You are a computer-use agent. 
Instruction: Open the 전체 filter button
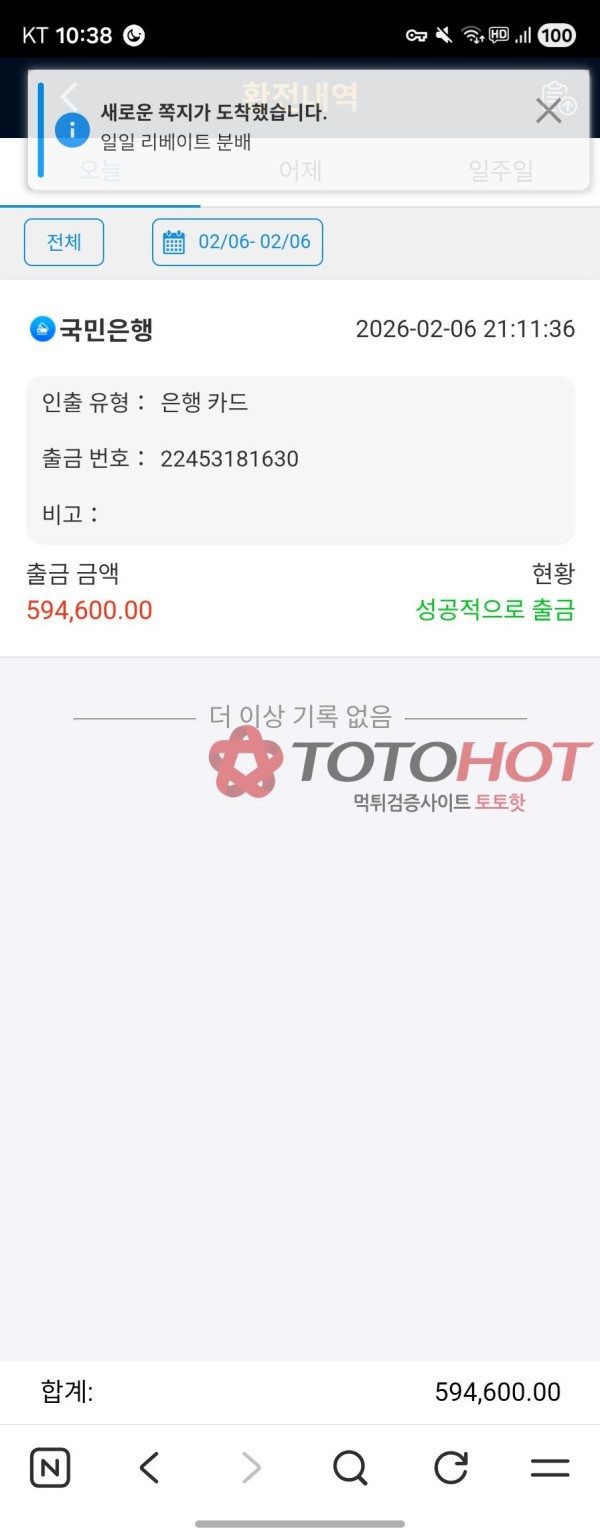tap(64, 242)
